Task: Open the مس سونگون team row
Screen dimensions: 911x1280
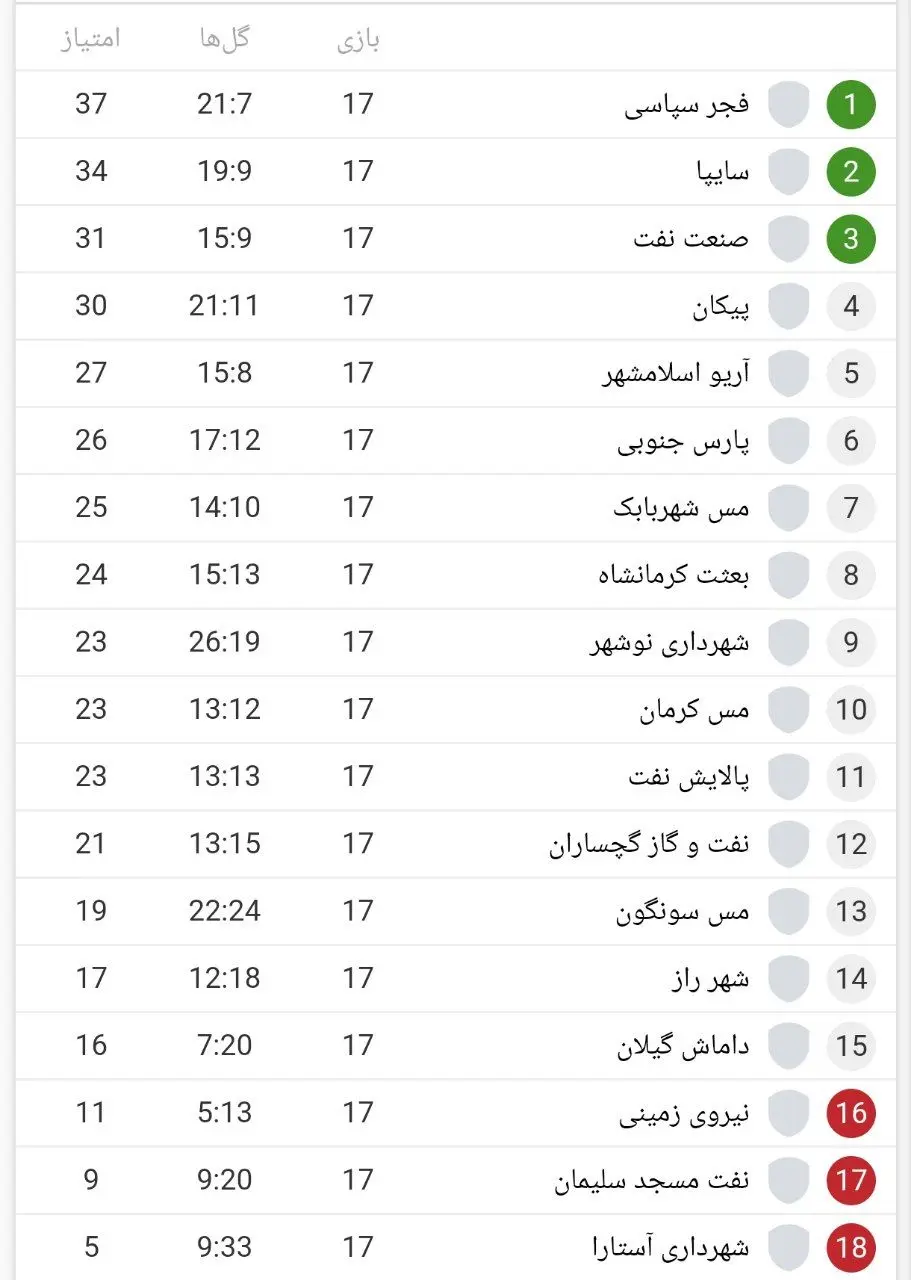Action: [682, 911]
